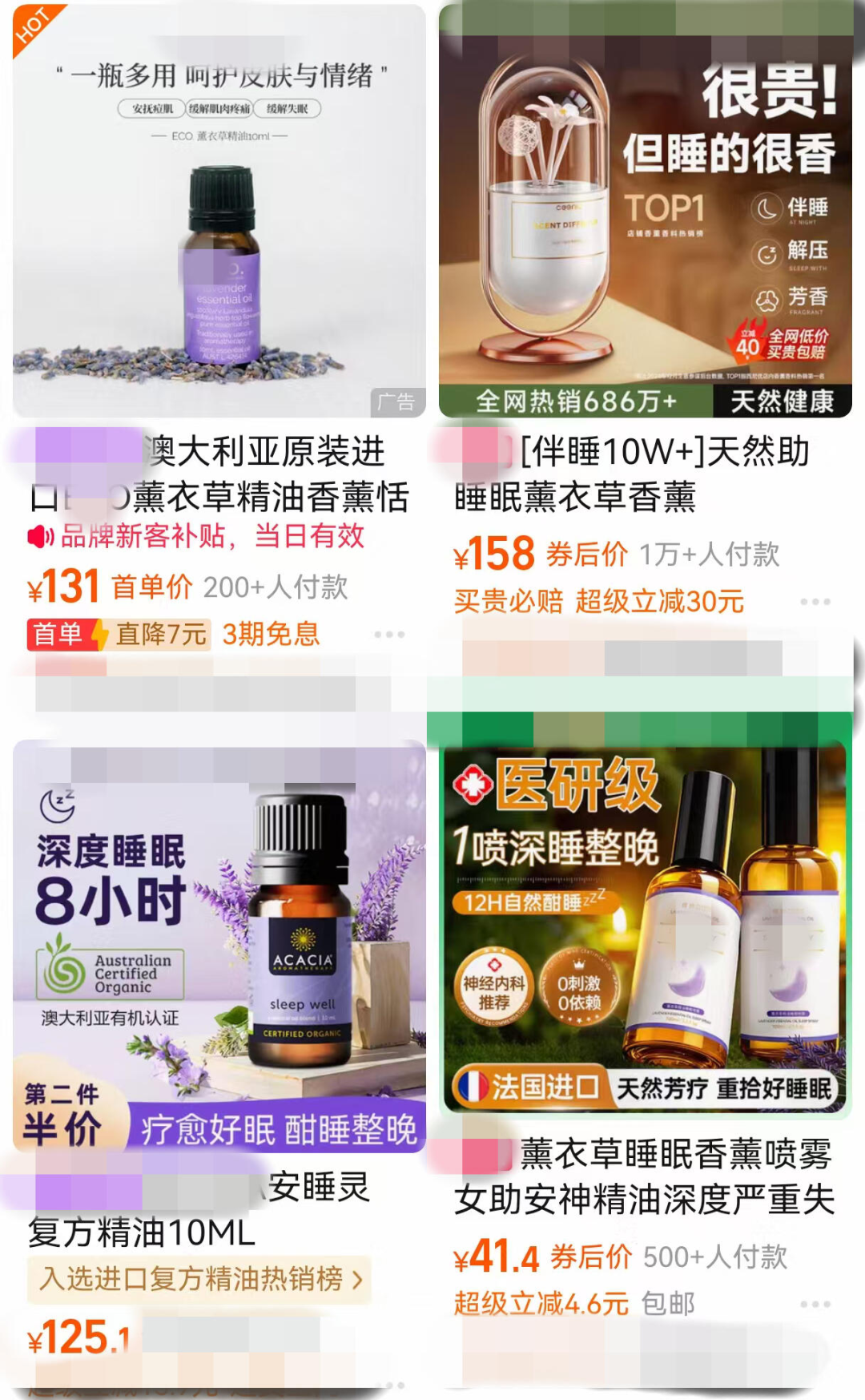Open more options for the ¥158 item

(x=815, y=601)
